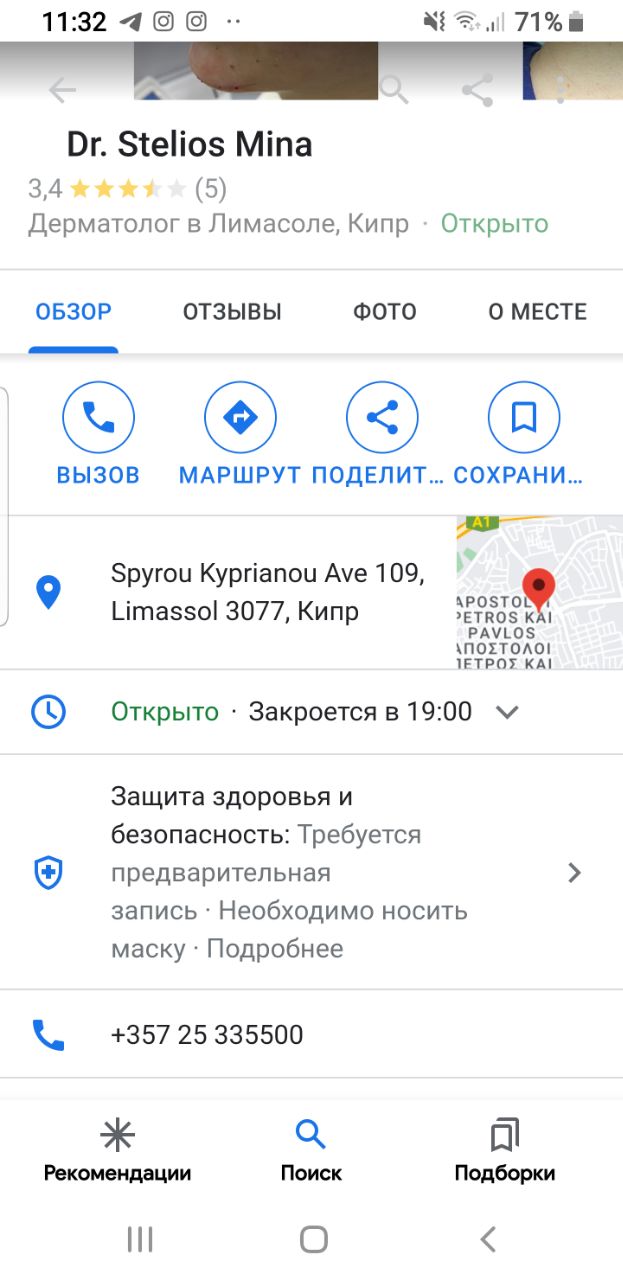Switch to the ОТЗЫВЫ tab
The width and height of the screenshot is (623, 1280).
click(x=232, y=312)
